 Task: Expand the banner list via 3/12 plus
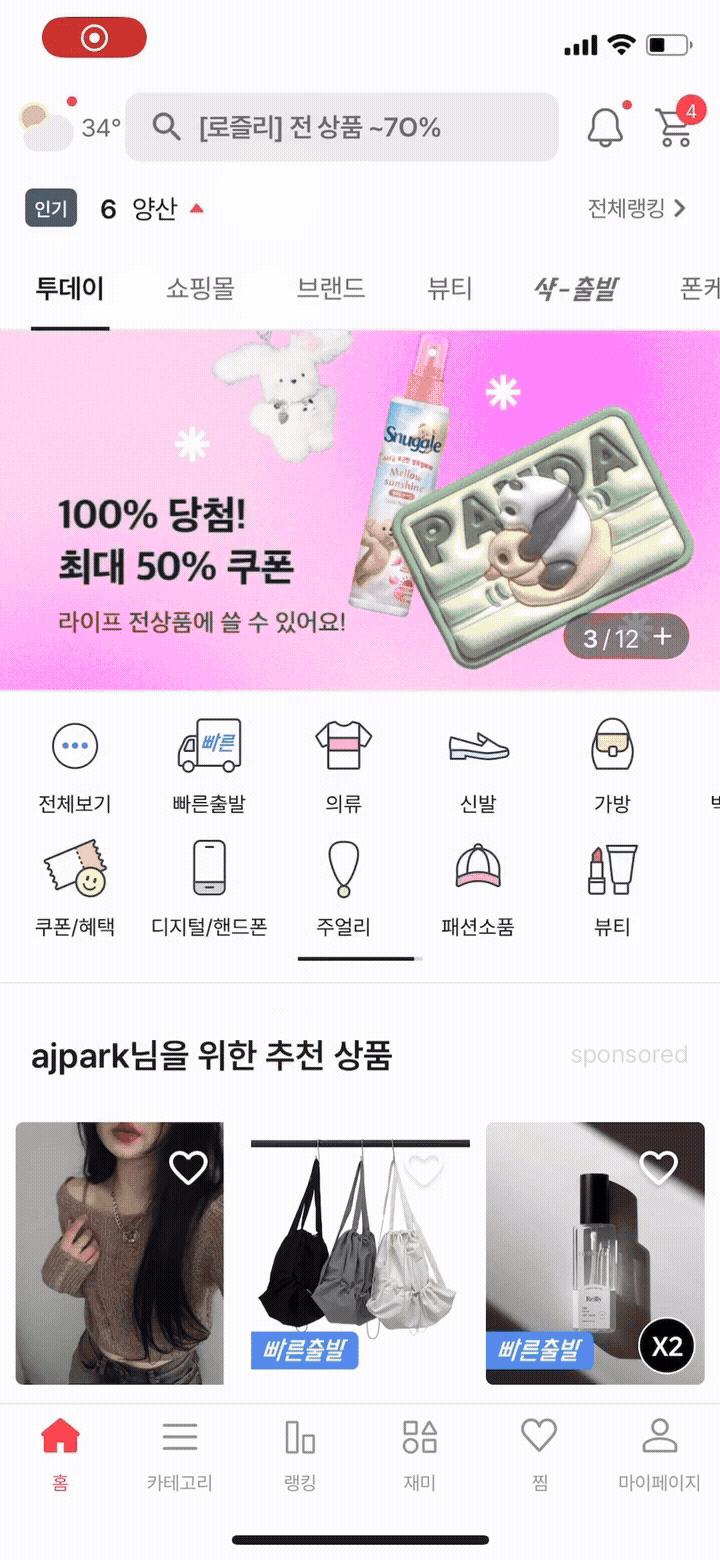coord(627,637)
